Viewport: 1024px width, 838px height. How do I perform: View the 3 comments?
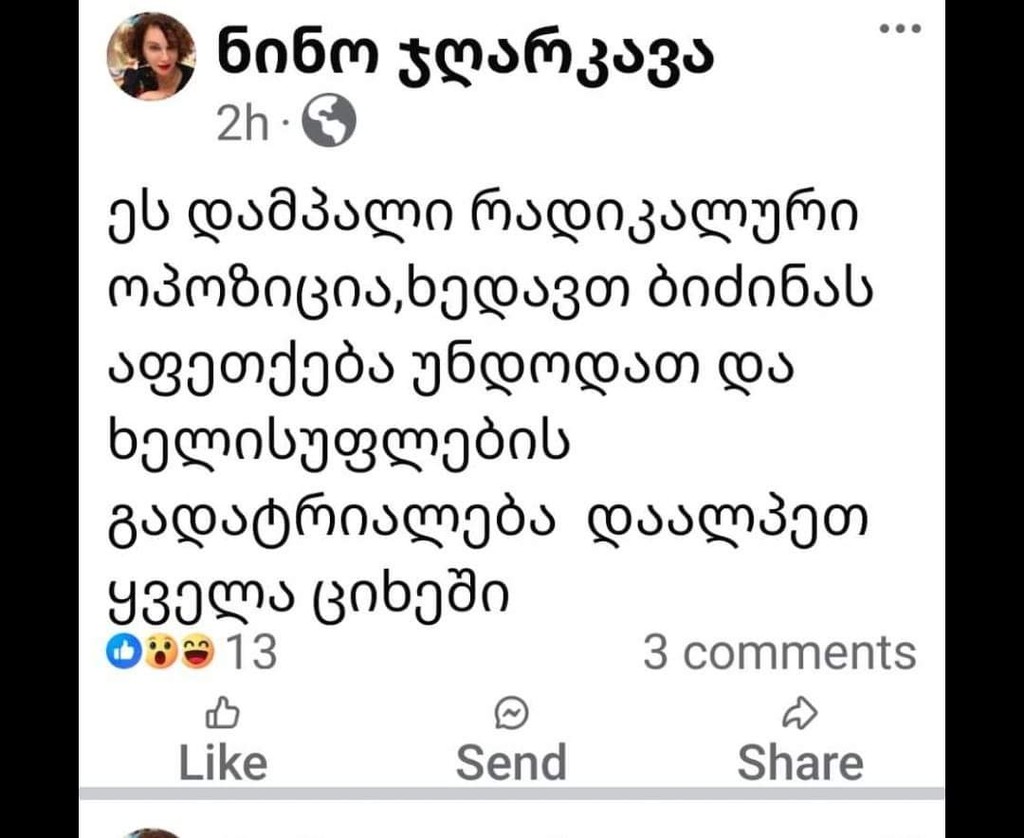click(x=779, y=653)
